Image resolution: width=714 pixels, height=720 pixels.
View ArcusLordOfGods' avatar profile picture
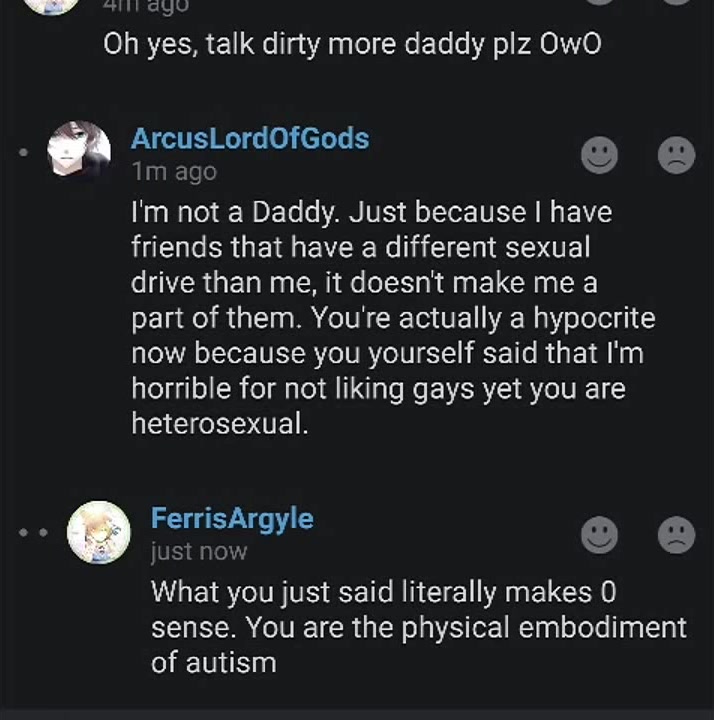click(79, 151)
